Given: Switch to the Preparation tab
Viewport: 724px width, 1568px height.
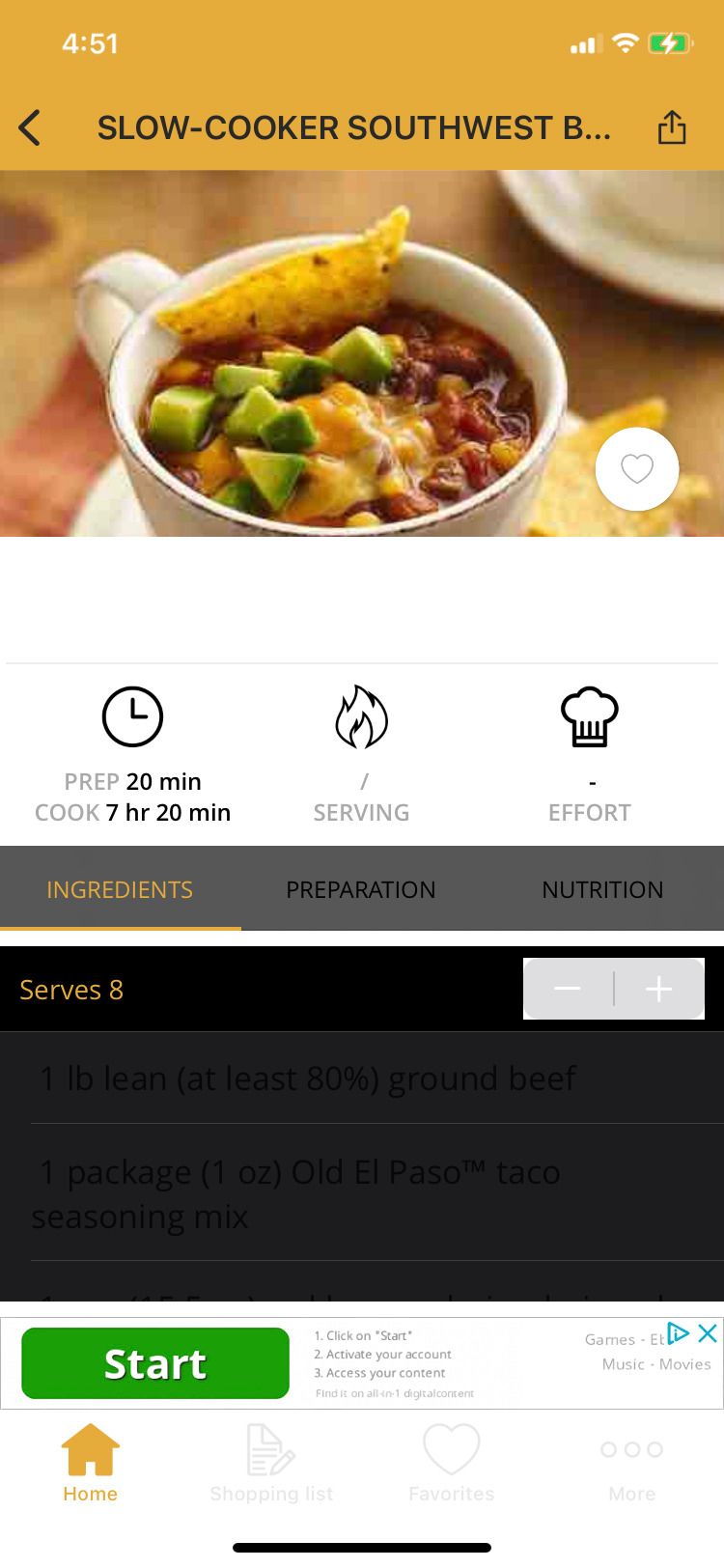Looking at the screenshot, I should tap(361, 889).
